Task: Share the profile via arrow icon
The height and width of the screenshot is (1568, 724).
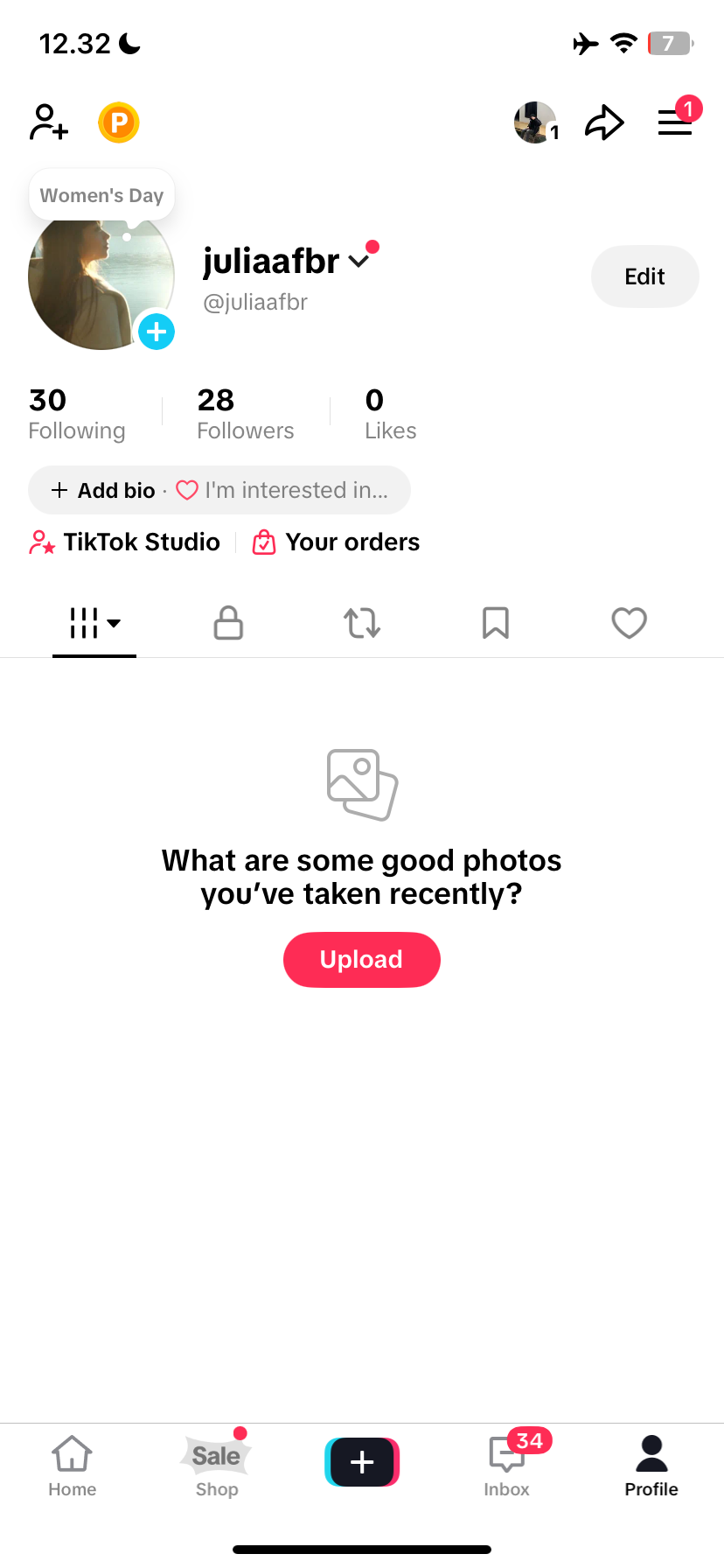Action: click(604, 122)
